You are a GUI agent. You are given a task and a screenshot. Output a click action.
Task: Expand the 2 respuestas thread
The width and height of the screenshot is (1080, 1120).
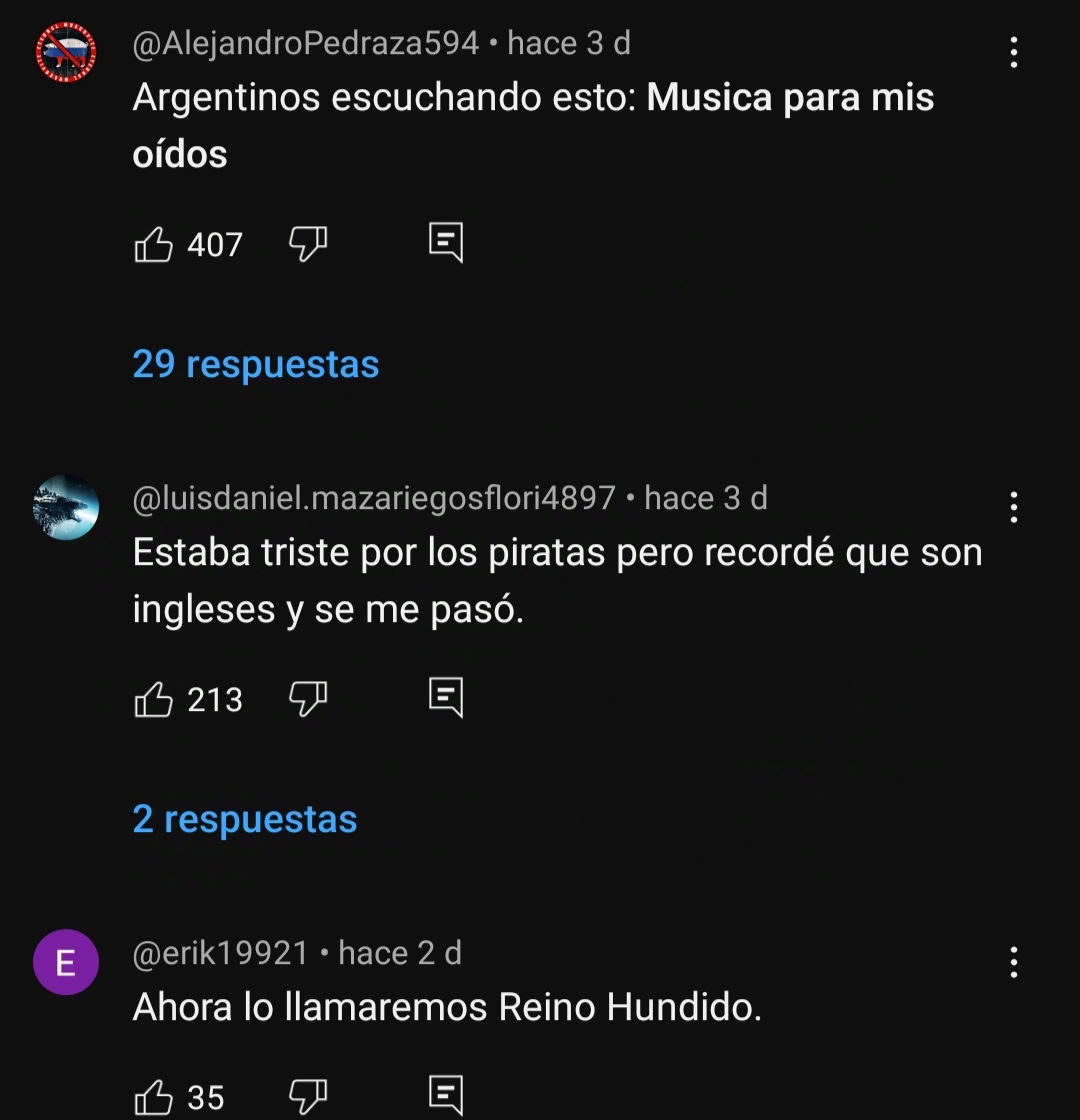click(x=245, y=819)
